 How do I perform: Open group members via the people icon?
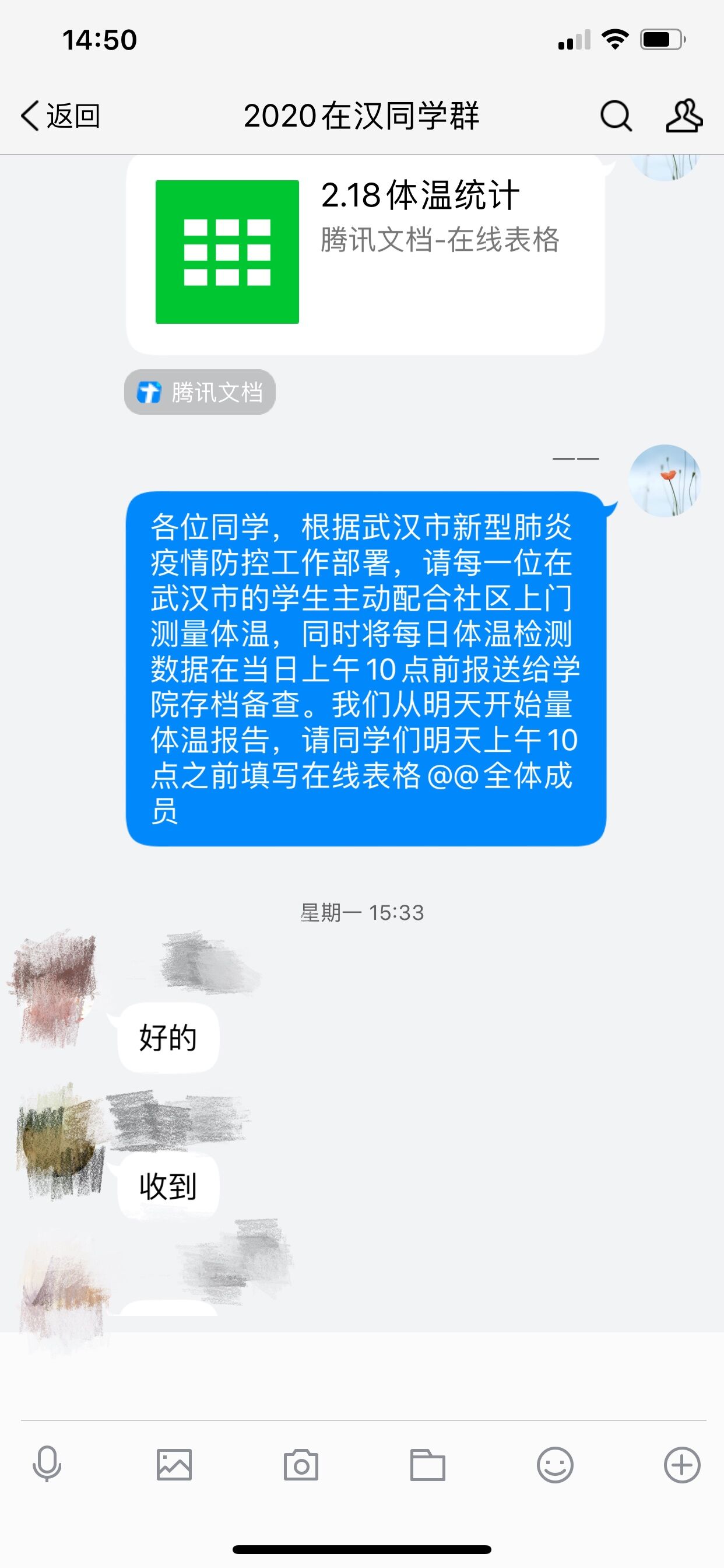click(683, 116)
